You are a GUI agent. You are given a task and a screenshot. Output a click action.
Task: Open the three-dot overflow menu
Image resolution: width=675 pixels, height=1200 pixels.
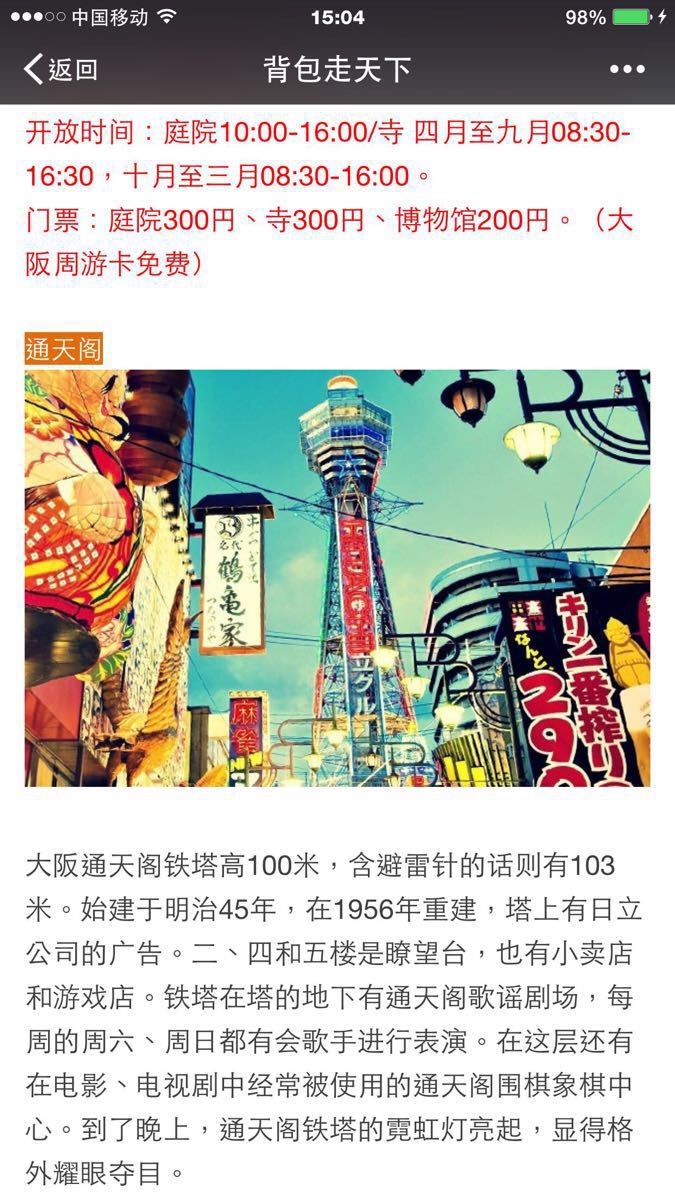point(627,69)
